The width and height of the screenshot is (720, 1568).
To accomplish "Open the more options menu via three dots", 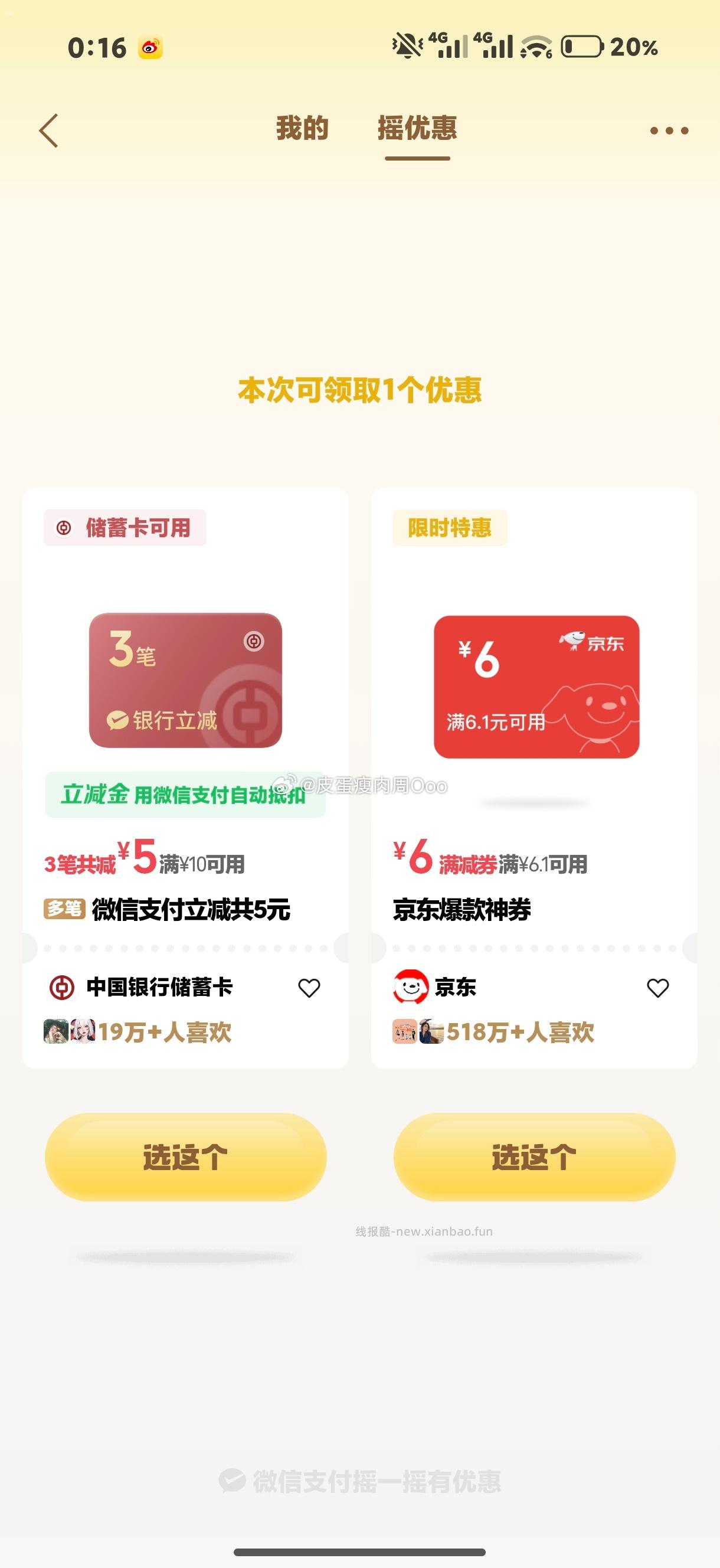I will 669,130.
